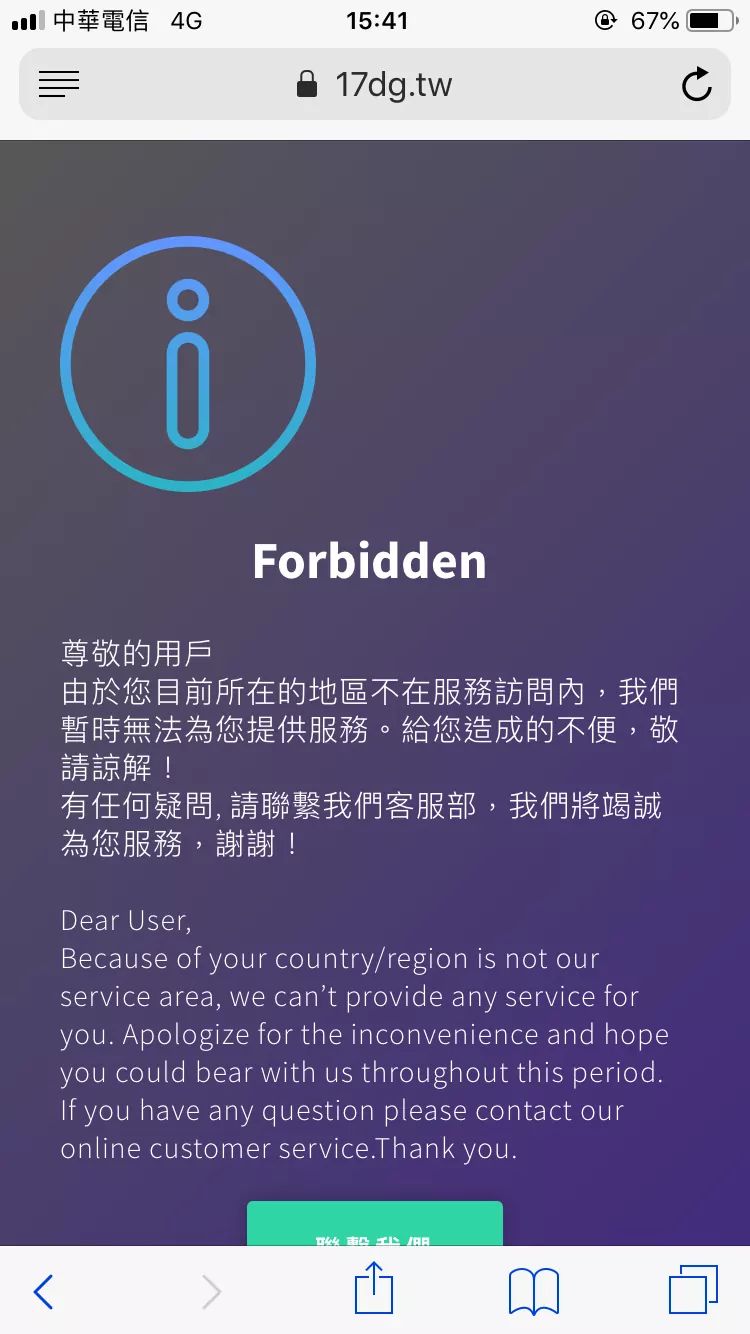Tap the 17dg.tw address bar

[375, 85]
